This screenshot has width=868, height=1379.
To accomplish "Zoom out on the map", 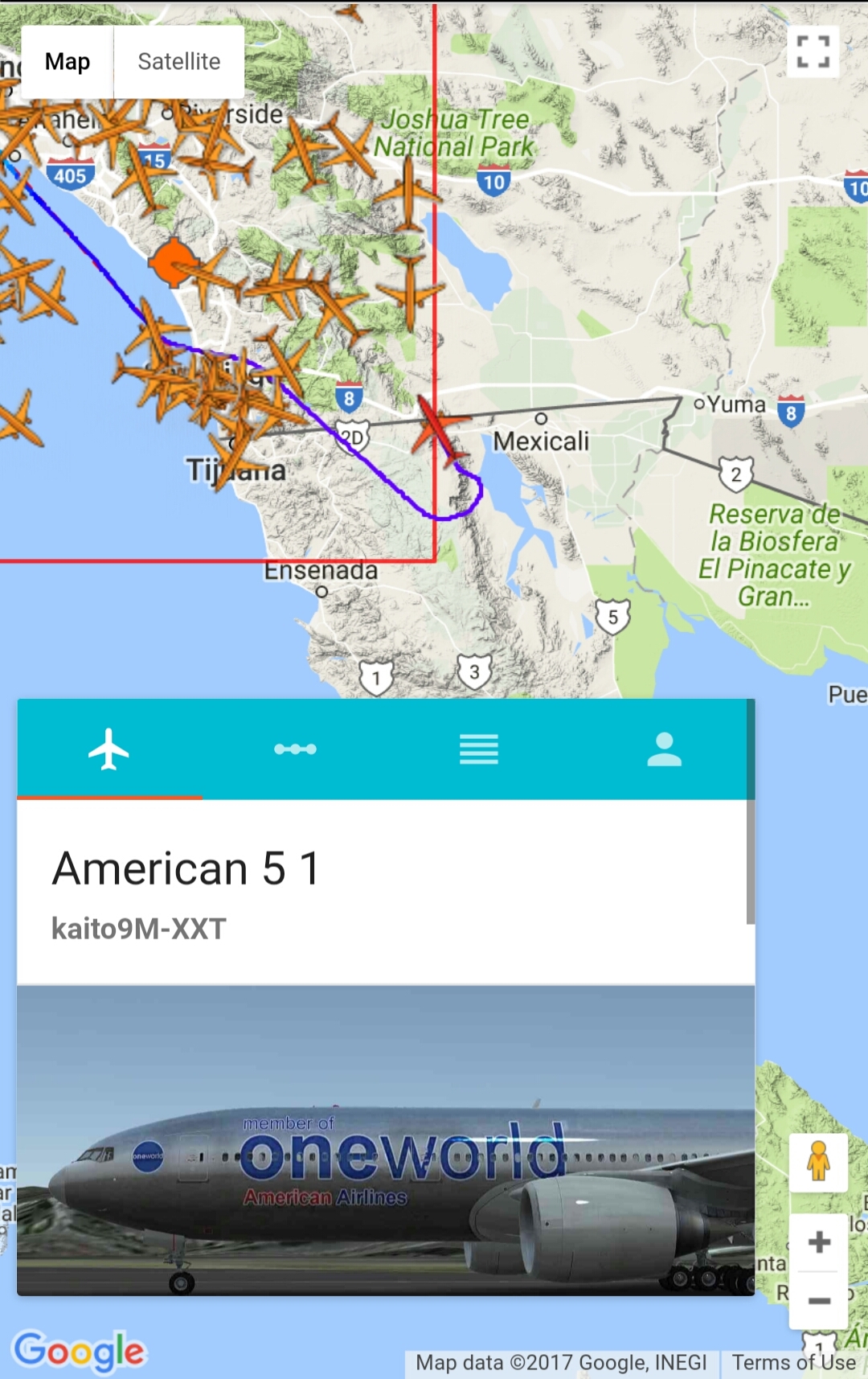I will tap(819, 1301).
